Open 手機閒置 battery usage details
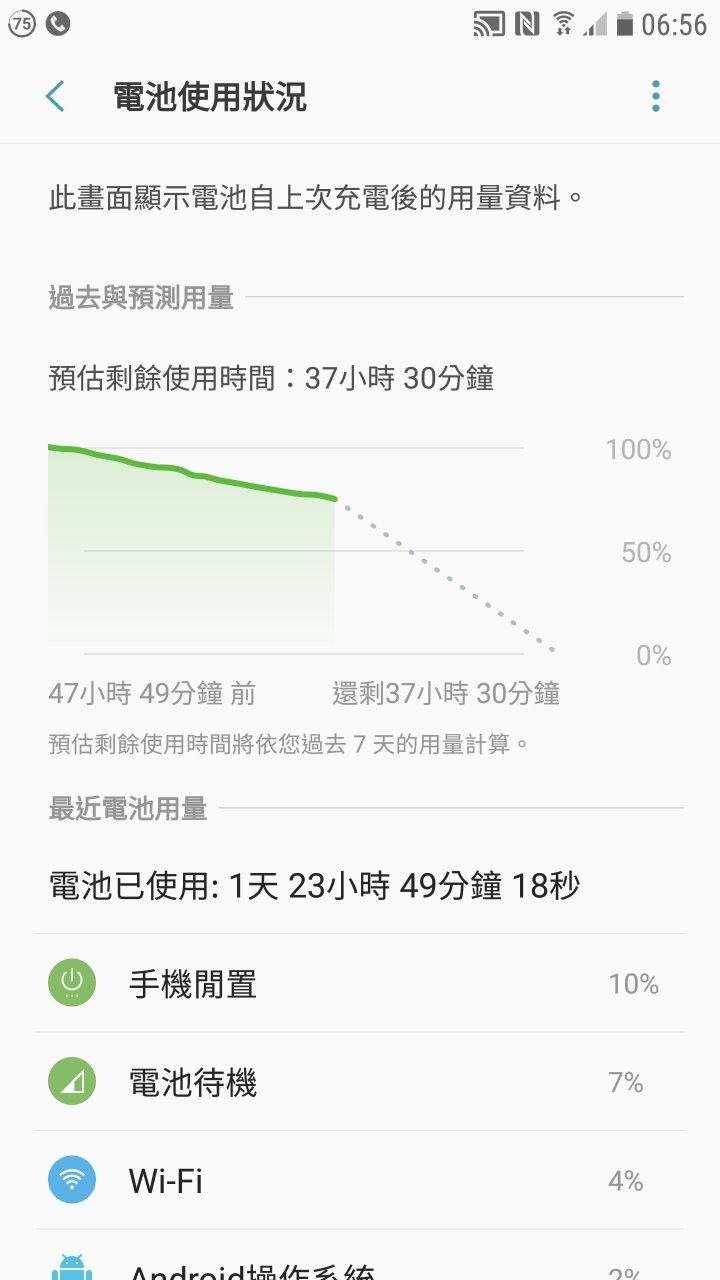Image resolution: width=720 pixels, height=1280 pixels. [360, 983]
